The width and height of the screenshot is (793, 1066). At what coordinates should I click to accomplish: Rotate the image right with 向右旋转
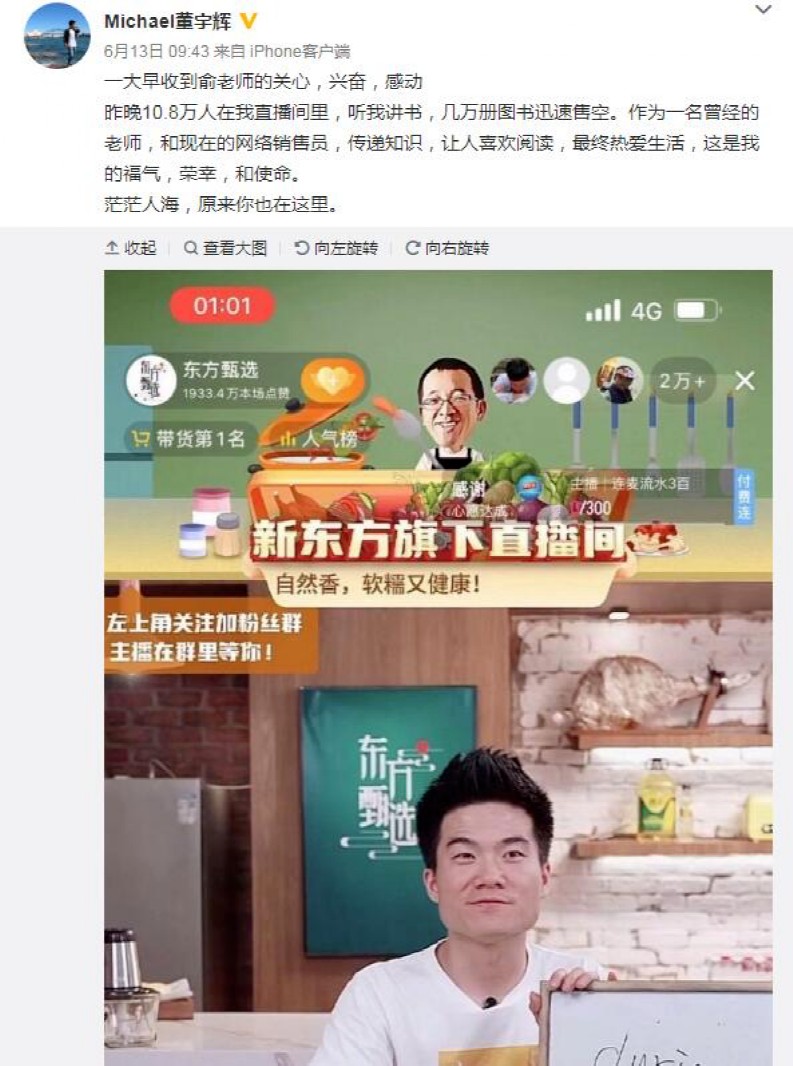point(447,248)
